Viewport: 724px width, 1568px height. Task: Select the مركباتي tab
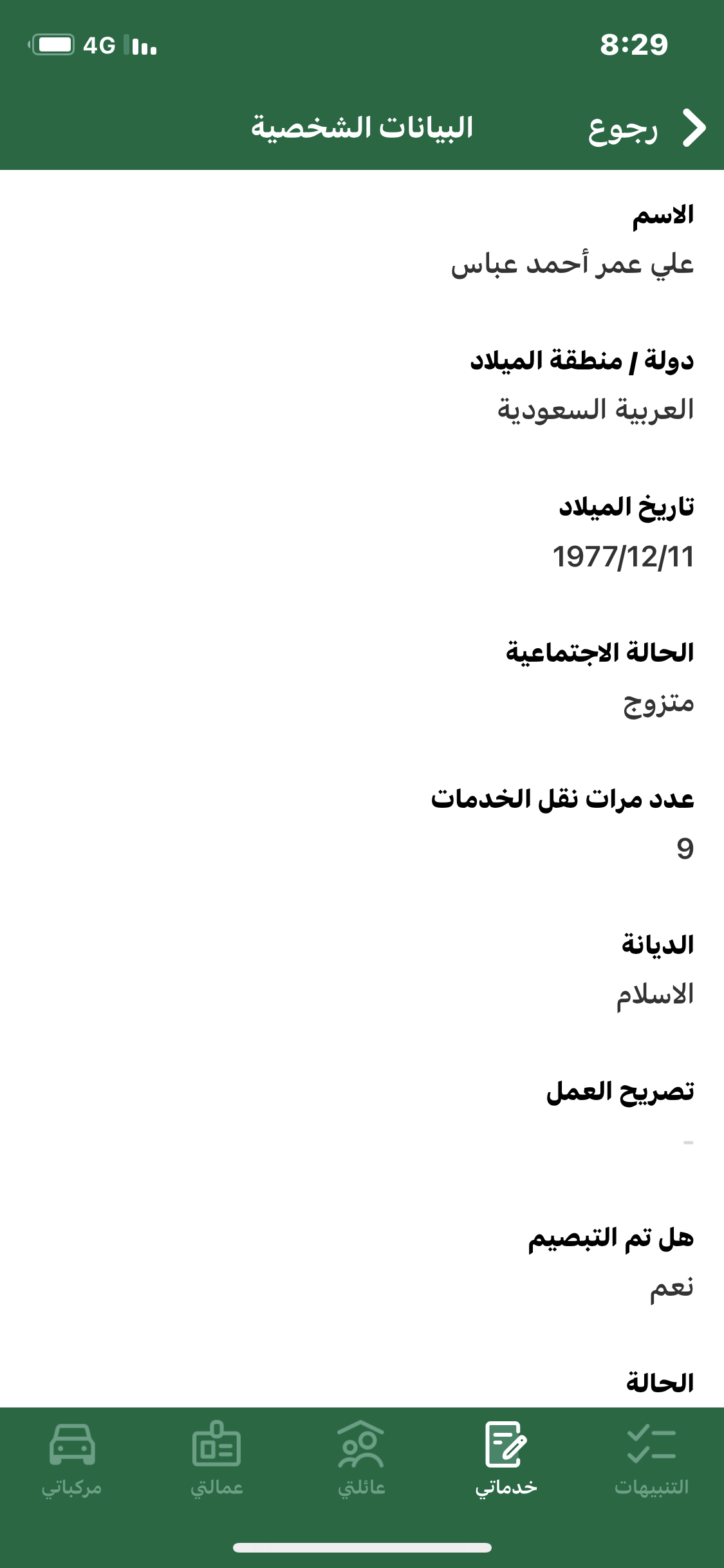(72, 1459)
